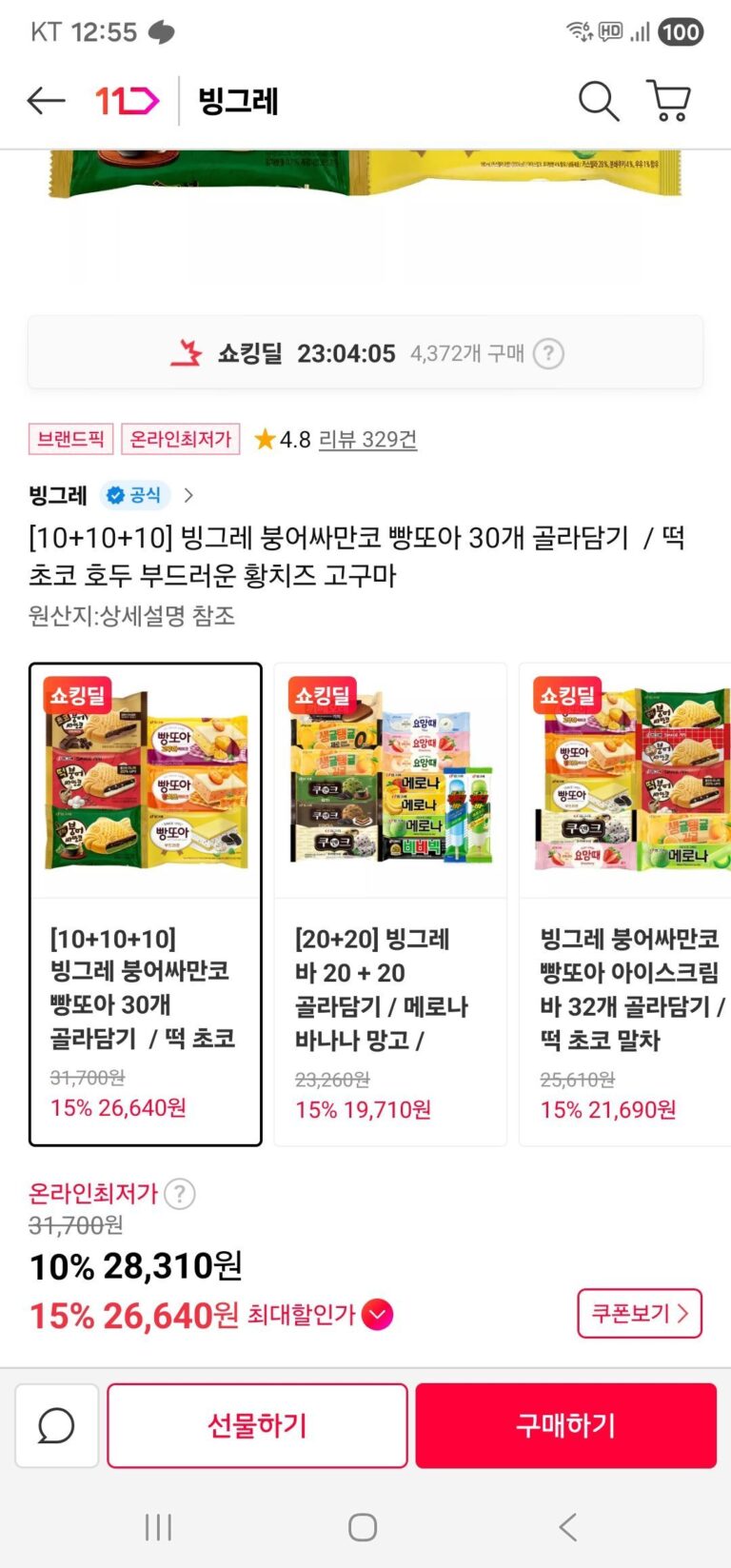Open the seller chat inquiry icon
Screen dimensions: 731x1568
coord(56,1425)
